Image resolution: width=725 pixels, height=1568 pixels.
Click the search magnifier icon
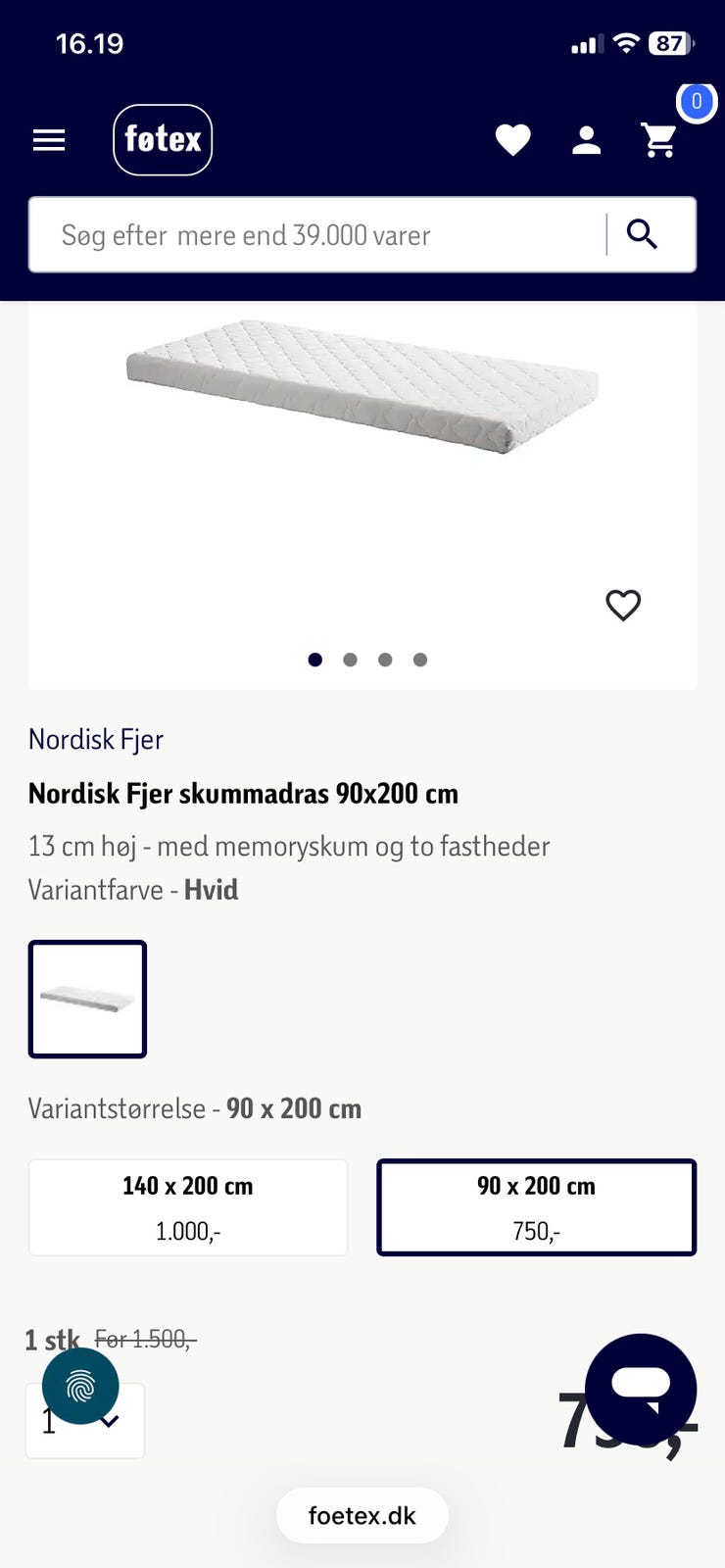pyautogui.click(x=643, y=235)
